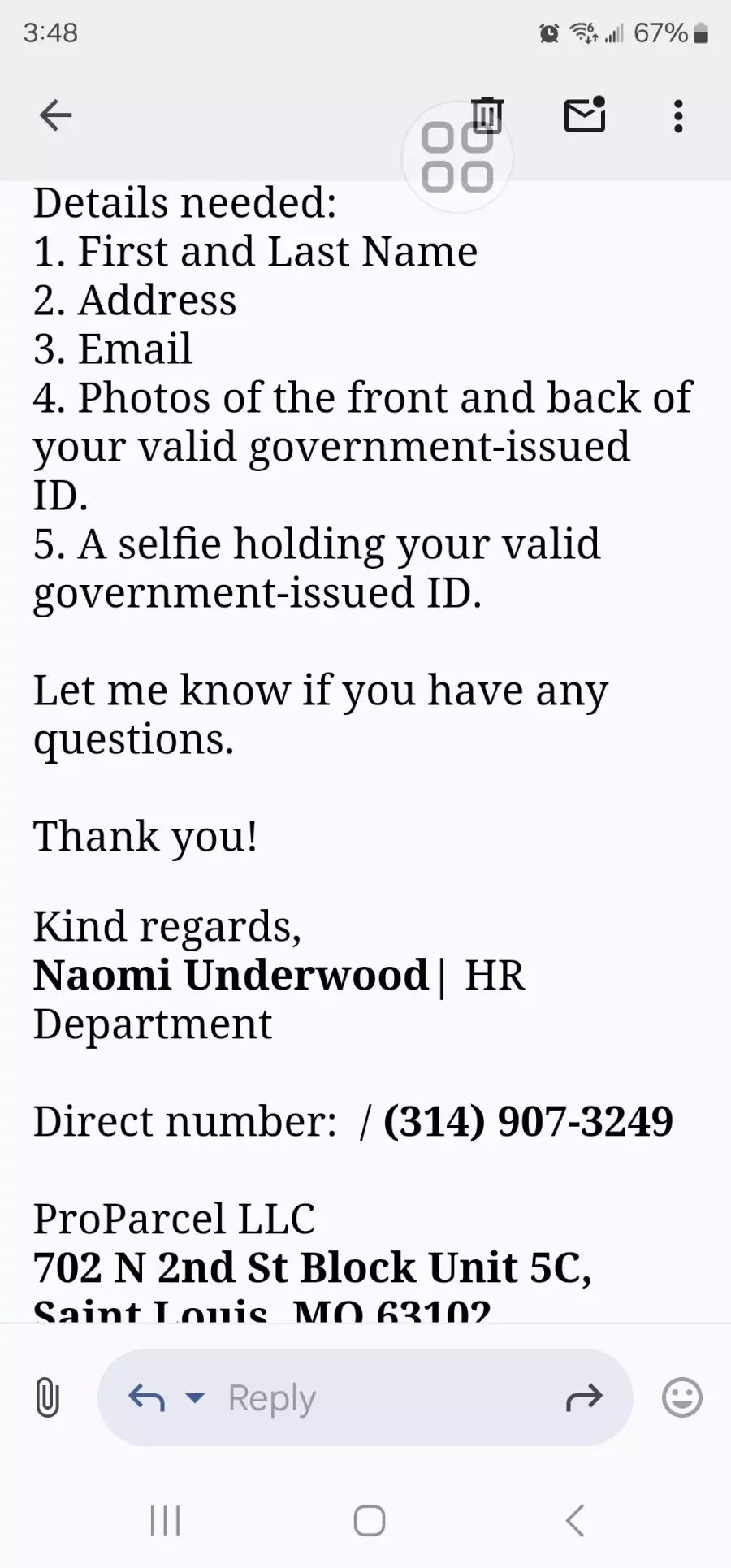Viewport: 731px width, 1568px height.
Task: Open the reply options dropdown arrow
Action: [195, 1397]
